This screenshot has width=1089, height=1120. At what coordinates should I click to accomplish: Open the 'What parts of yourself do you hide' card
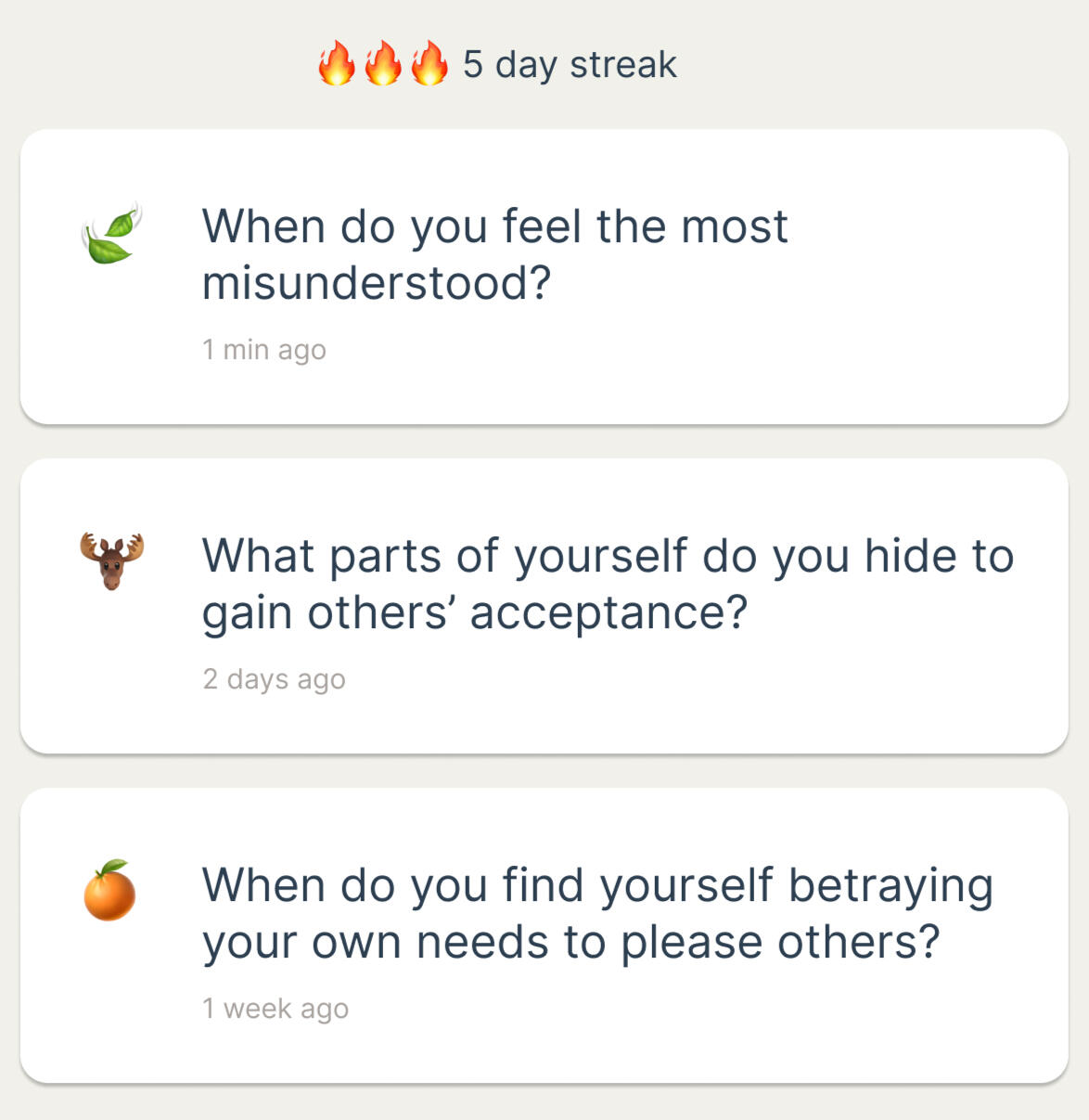click(x=544, y=606)
